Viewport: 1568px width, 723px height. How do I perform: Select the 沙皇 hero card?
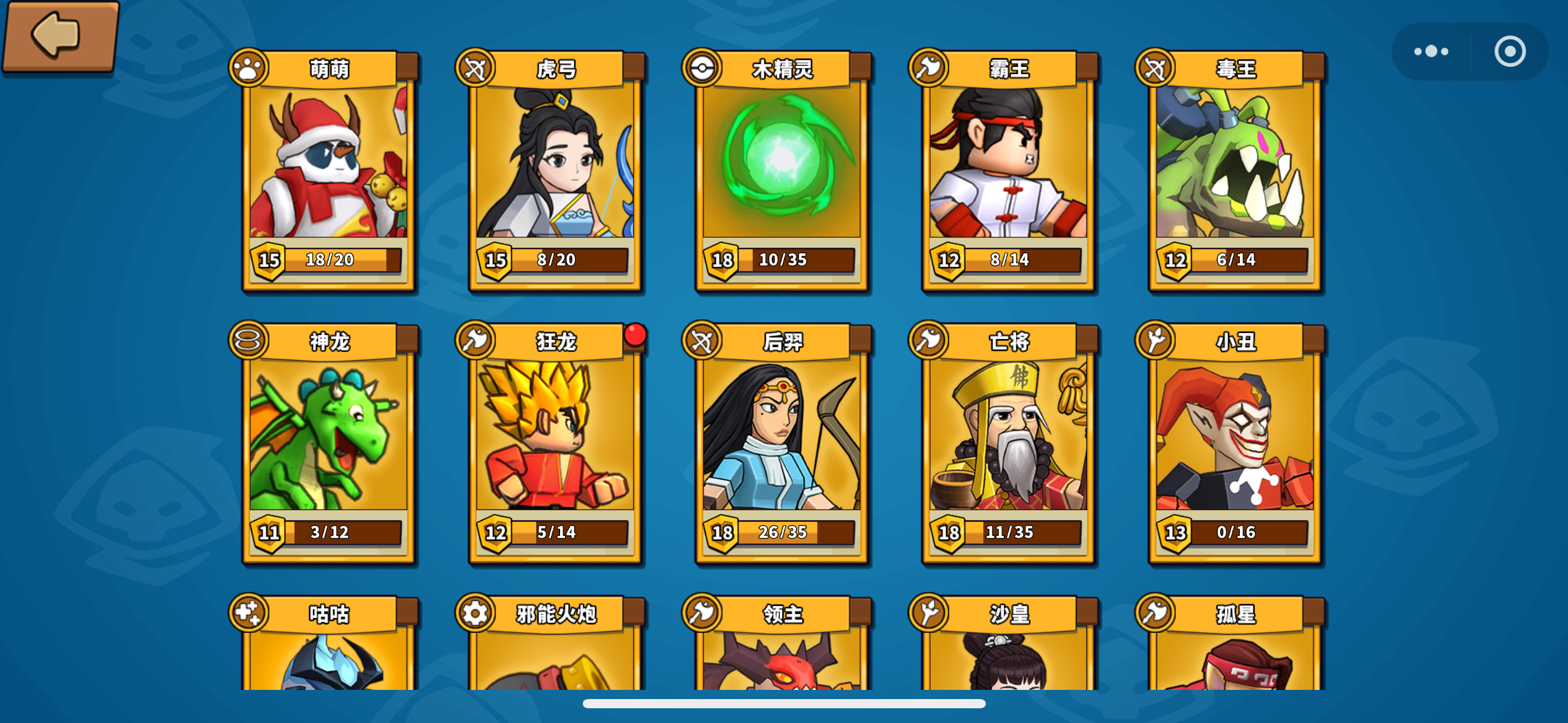pos(1008,650)
